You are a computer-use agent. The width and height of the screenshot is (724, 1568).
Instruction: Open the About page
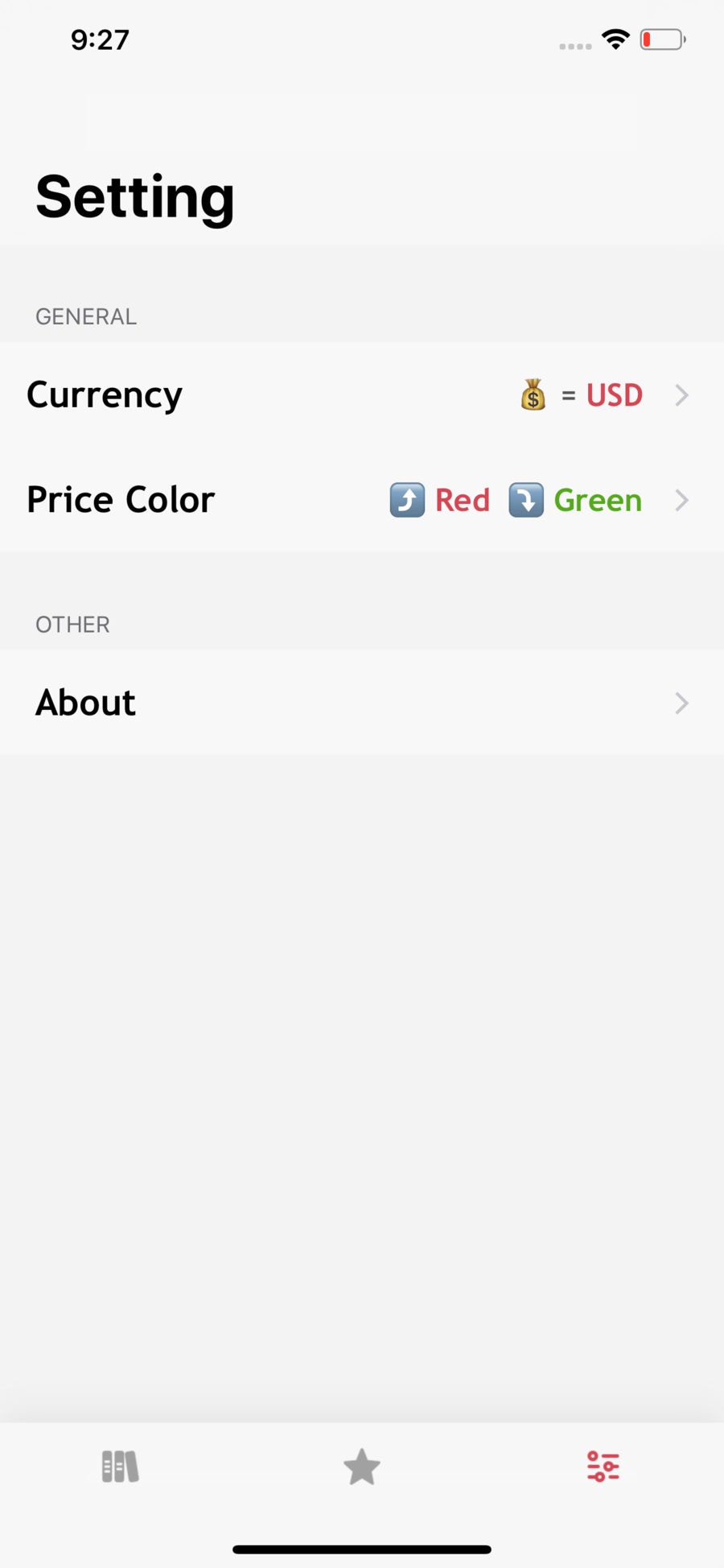click(362, 703)
